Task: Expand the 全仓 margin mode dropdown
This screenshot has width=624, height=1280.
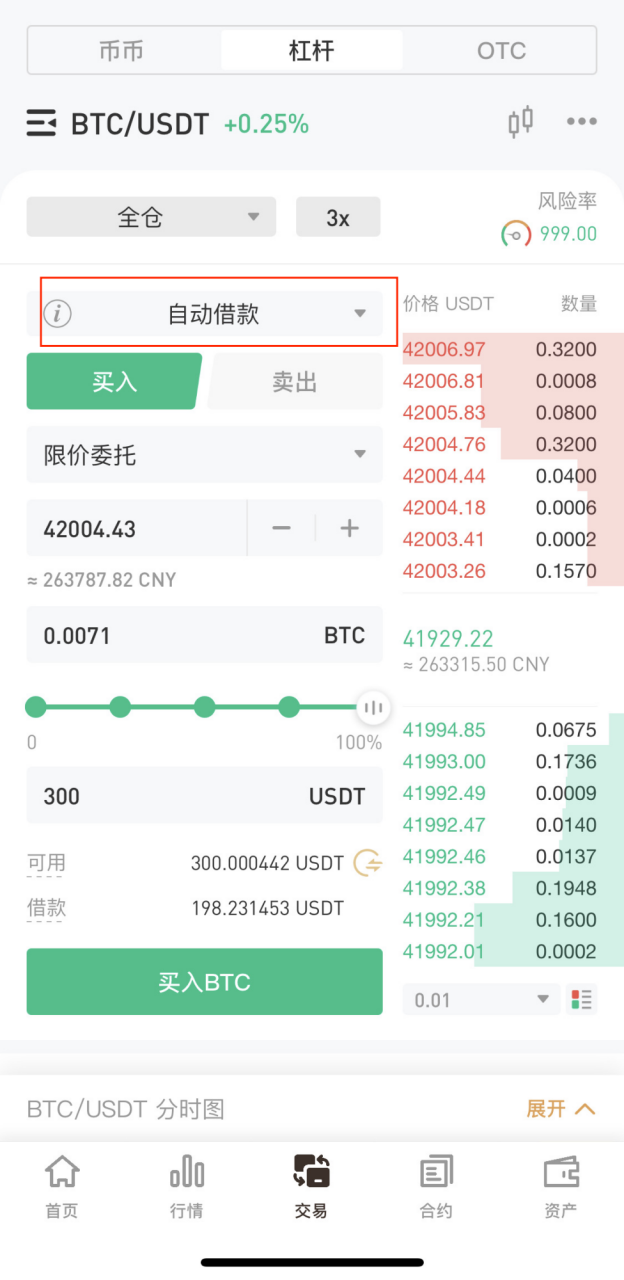Action: [151, 217]
